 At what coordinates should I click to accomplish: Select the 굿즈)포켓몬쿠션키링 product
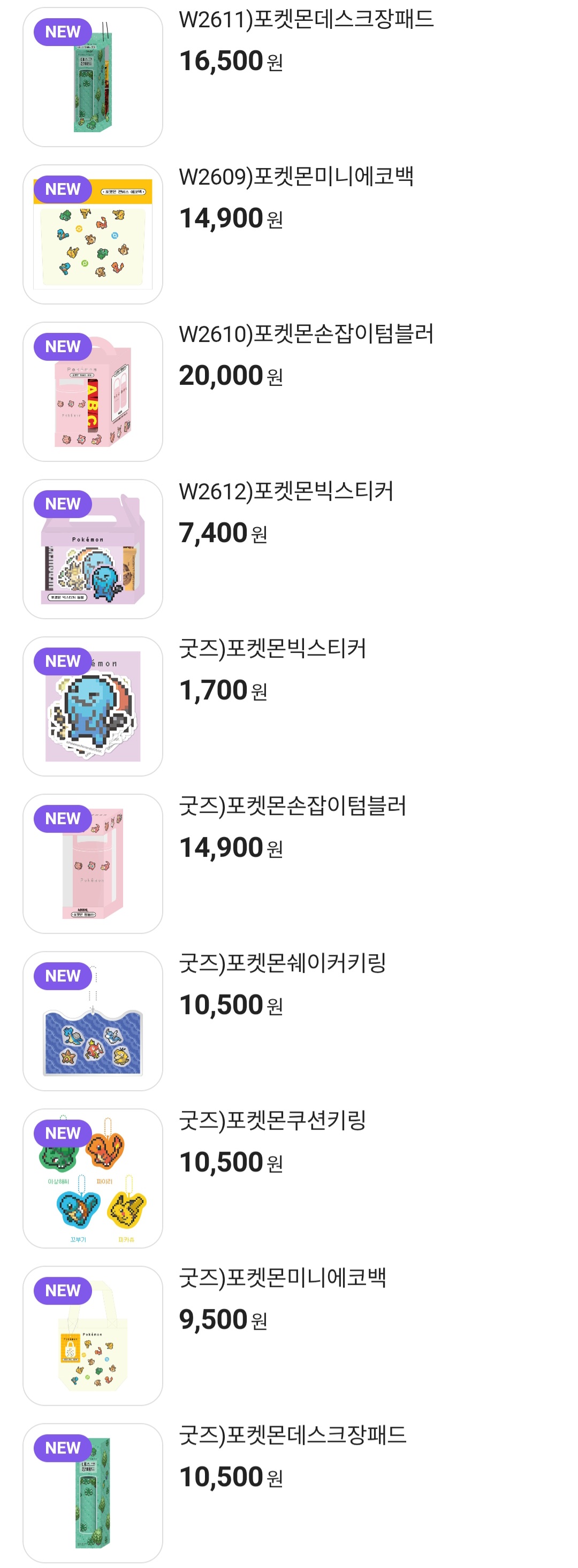[x=272, y=1121]
